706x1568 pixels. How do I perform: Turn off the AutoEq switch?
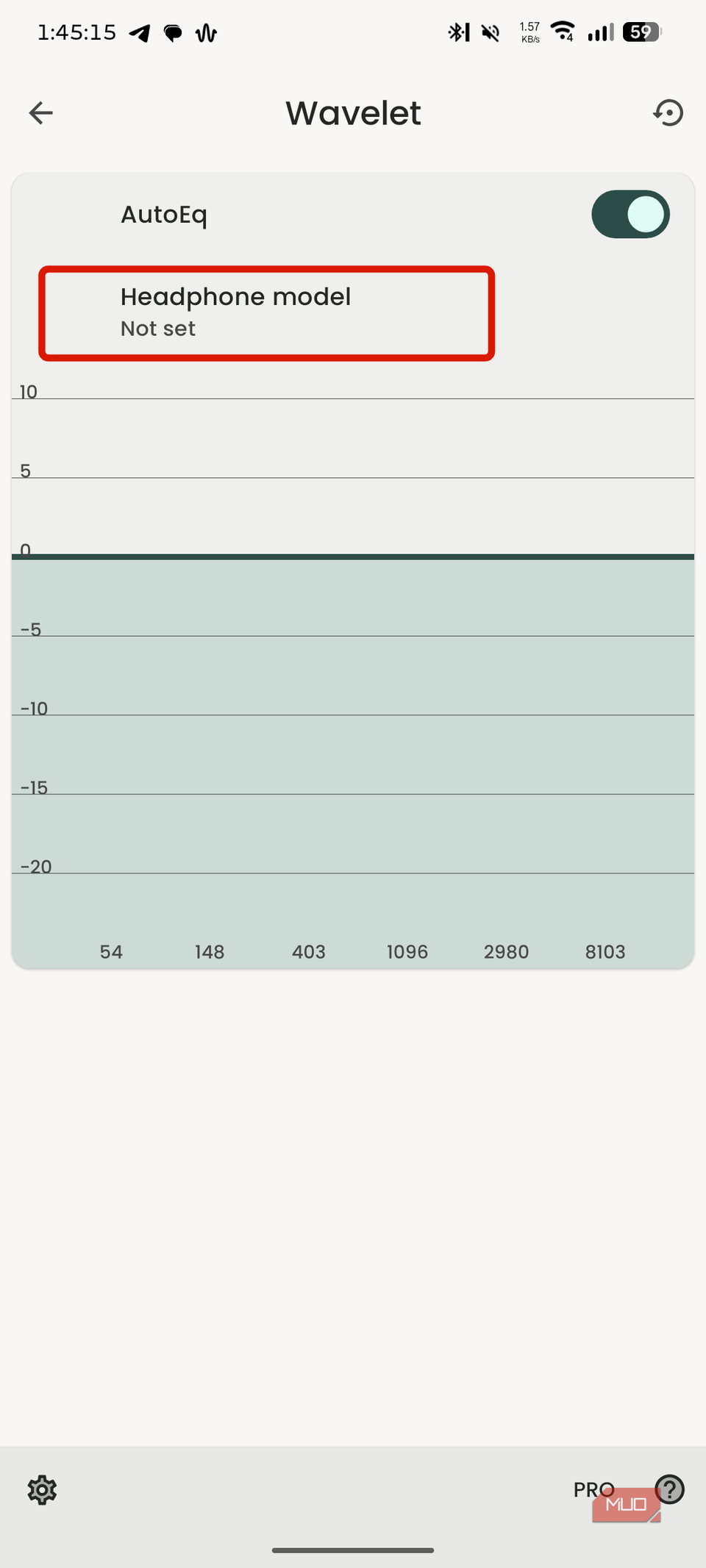[630, 215]
